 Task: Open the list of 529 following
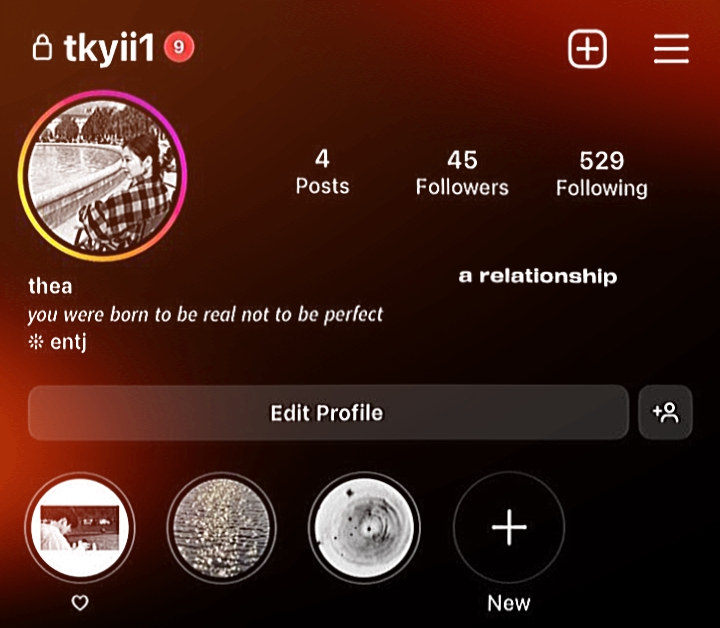tap(602, 174)
